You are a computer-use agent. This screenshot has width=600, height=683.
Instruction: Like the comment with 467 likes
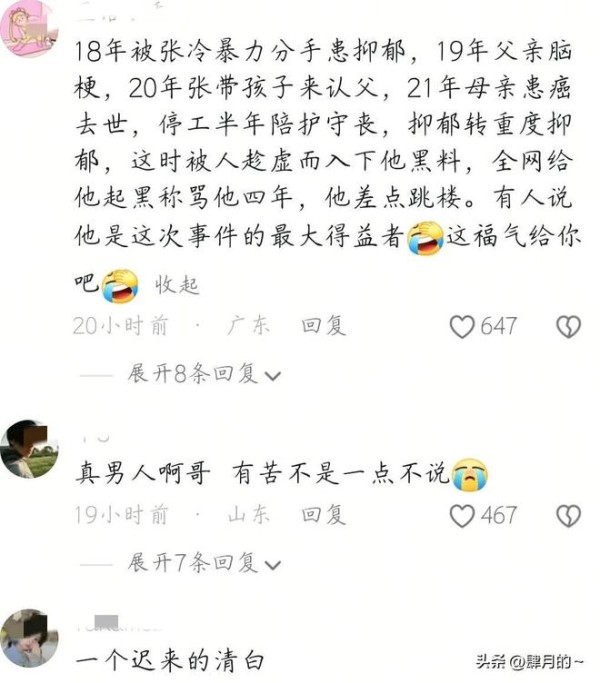(463, 516)
